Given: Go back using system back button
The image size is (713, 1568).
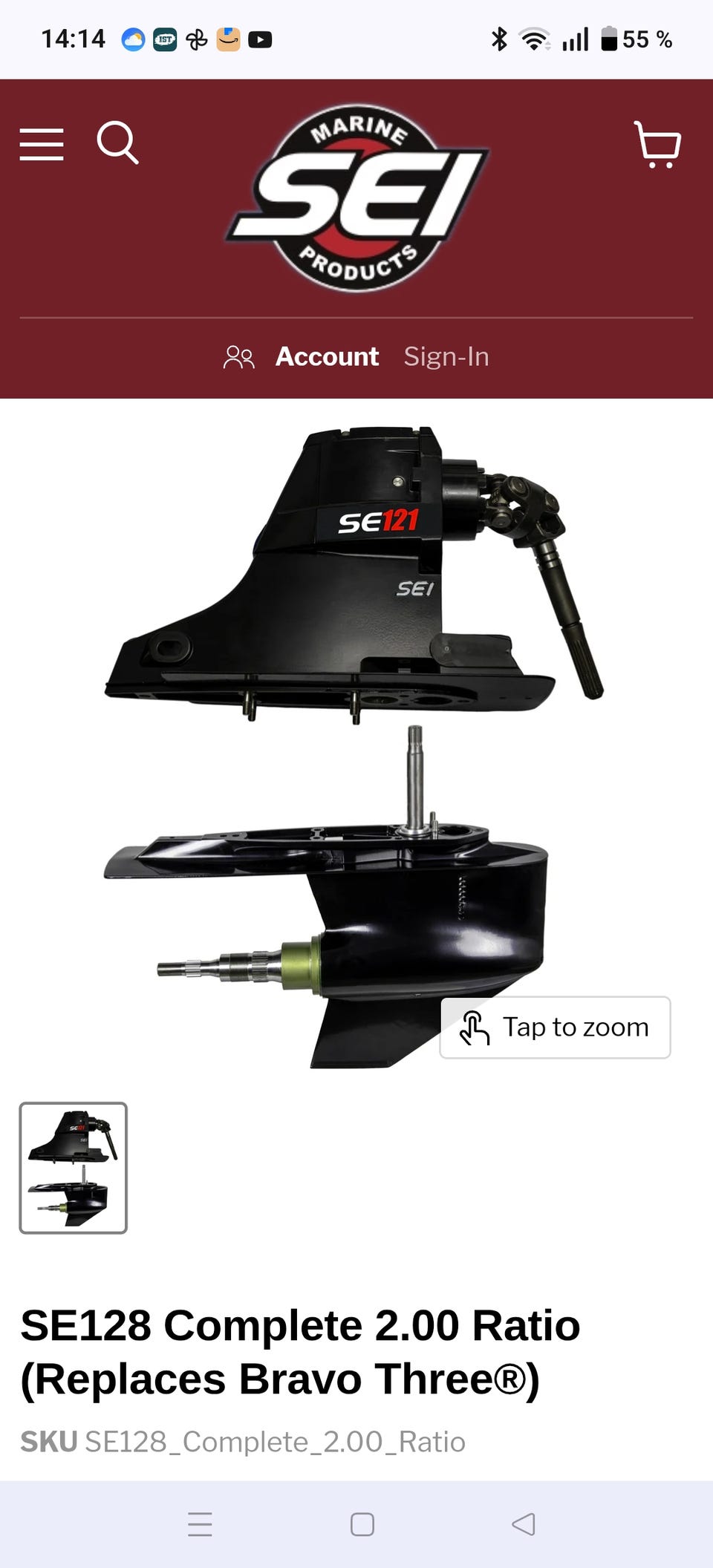Looking at the screenshot, I should 524,1524.
